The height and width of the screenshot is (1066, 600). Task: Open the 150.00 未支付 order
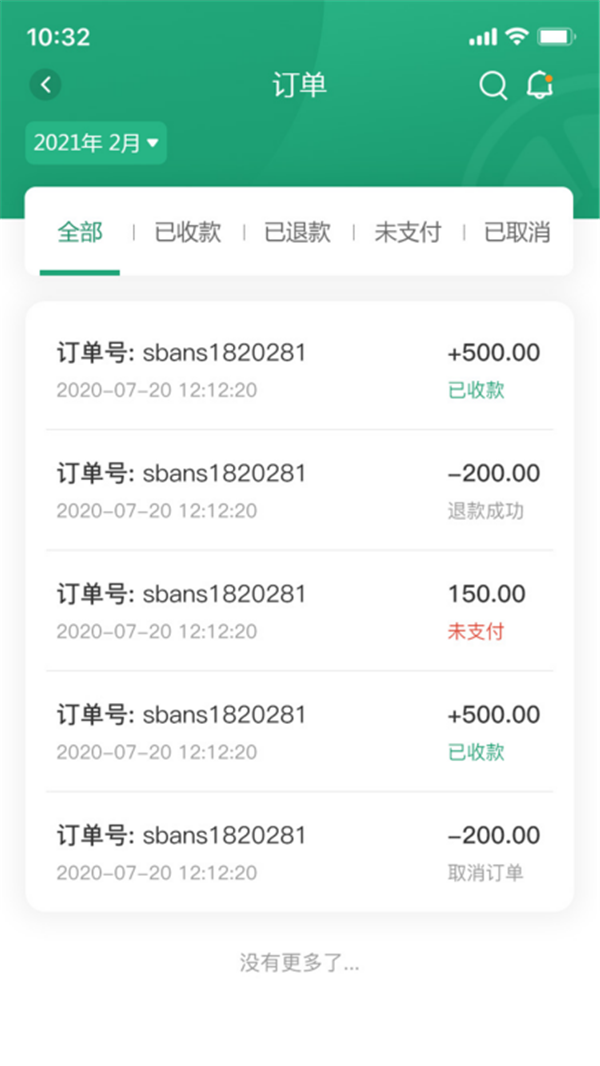pos(299,611)
